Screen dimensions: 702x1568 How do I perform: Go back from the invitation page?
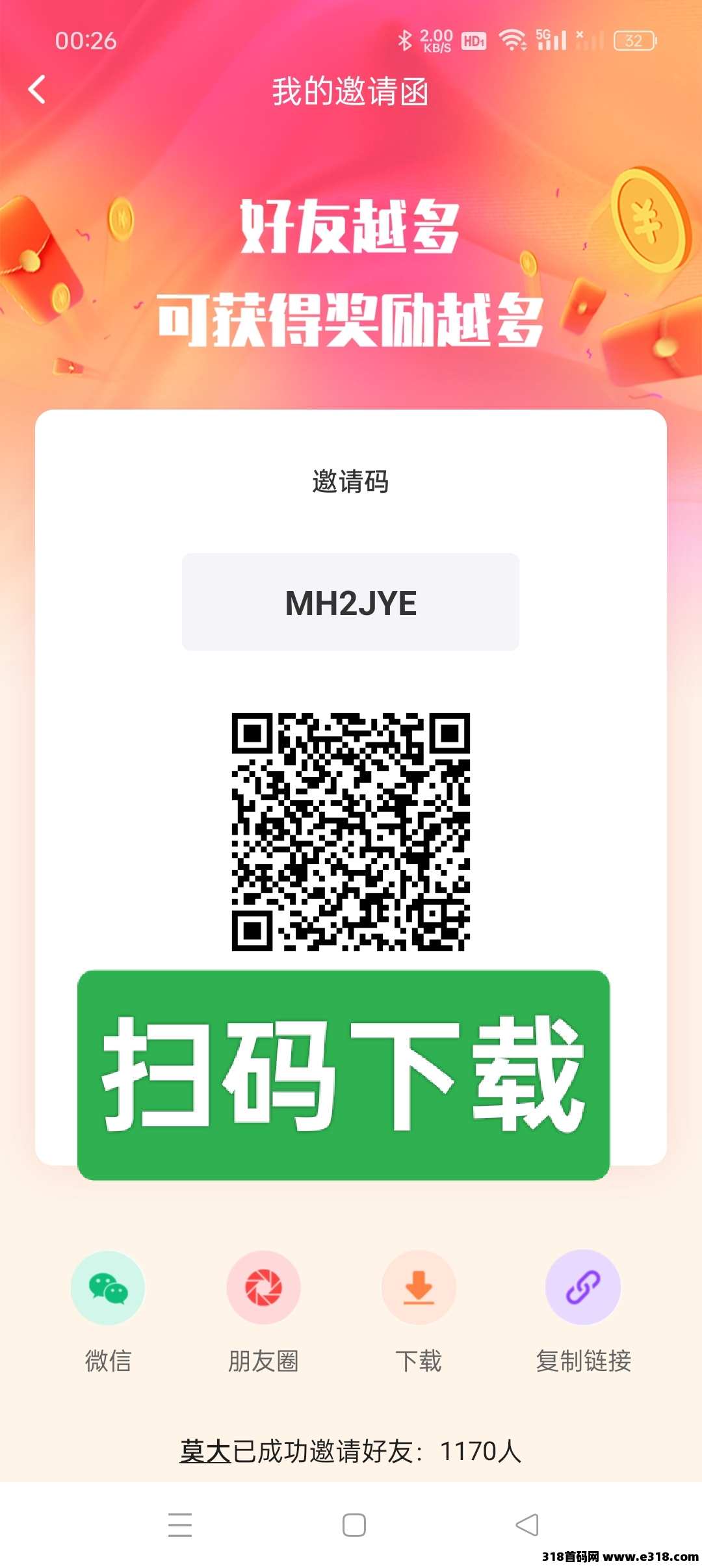point(37,90)
